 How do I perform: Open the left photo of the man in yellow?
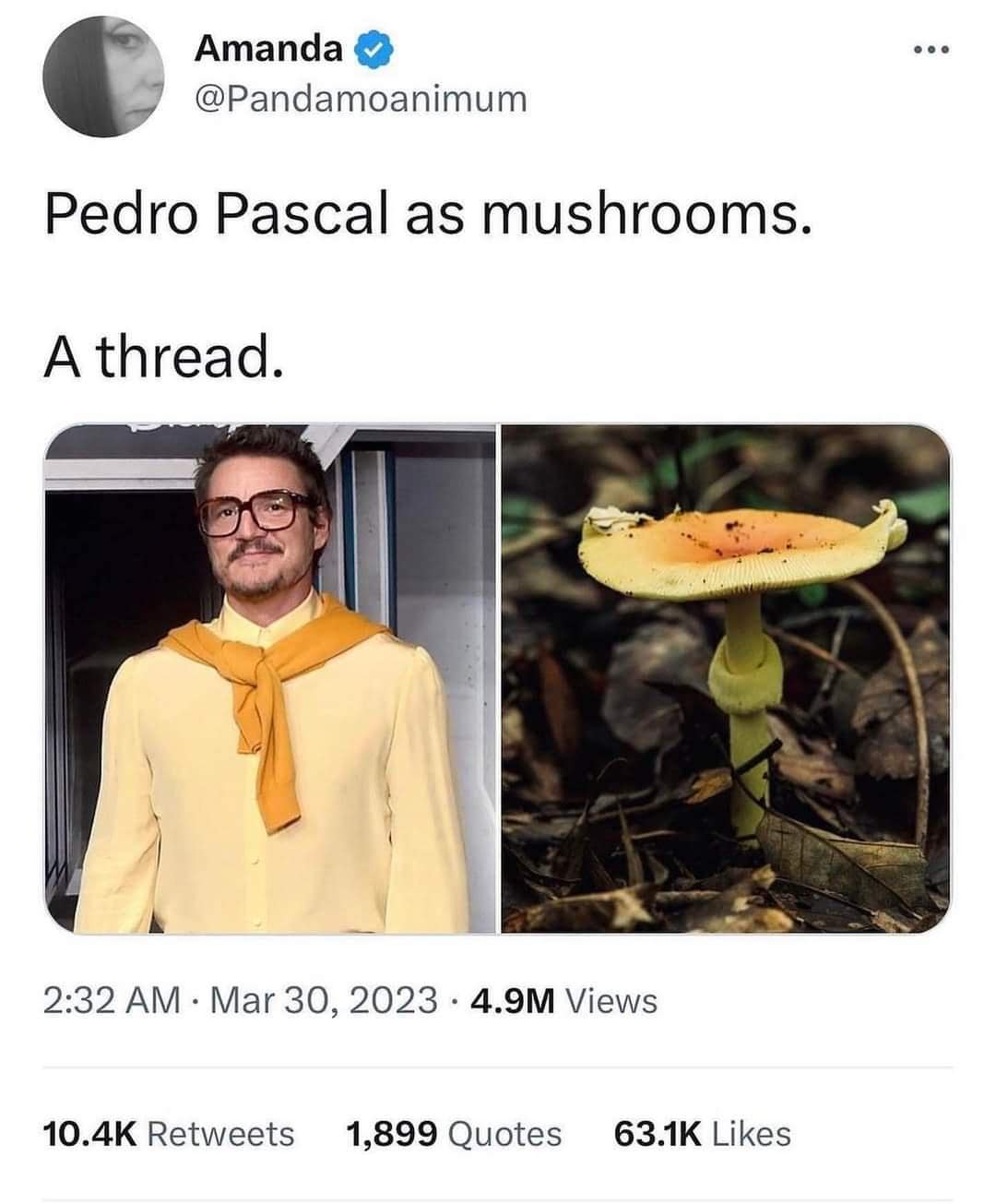(x=270, y=678)
